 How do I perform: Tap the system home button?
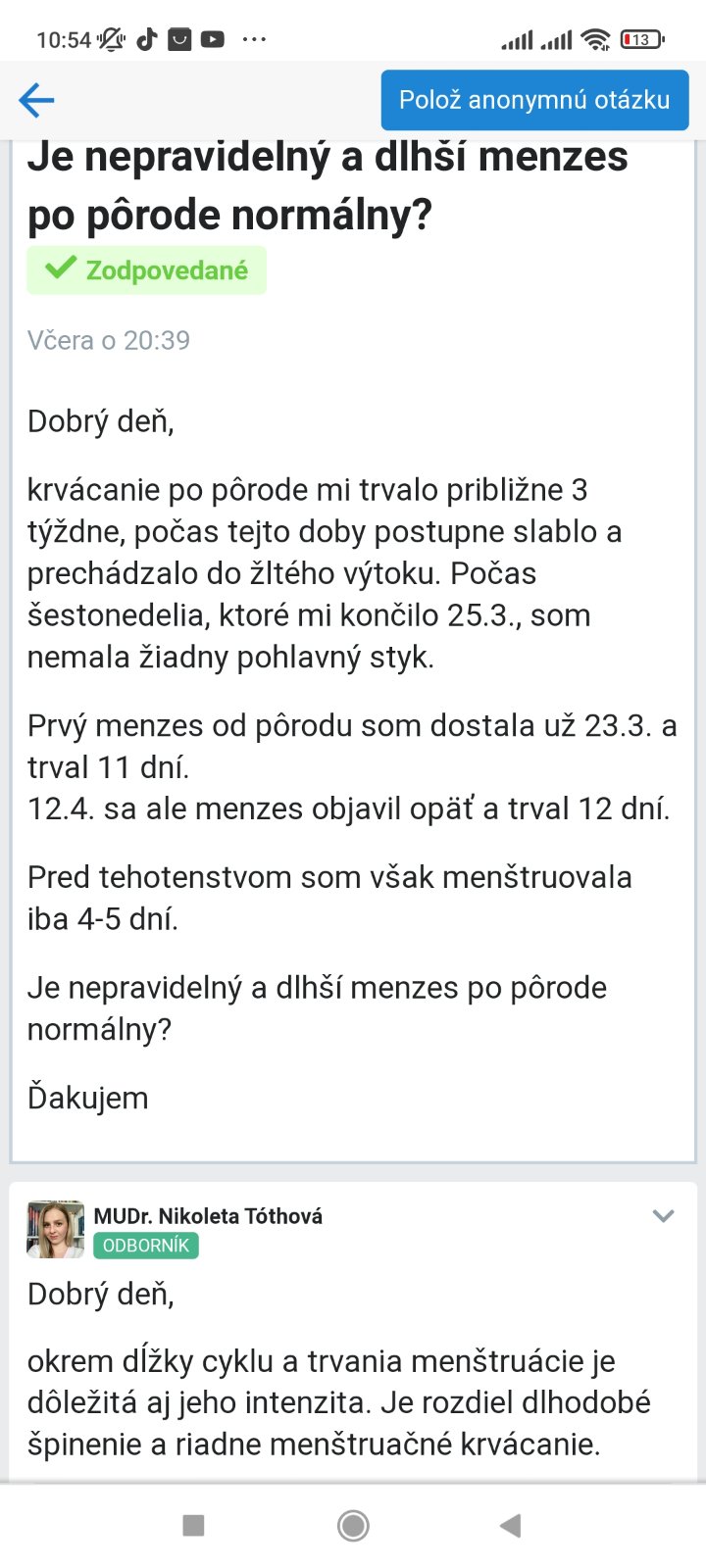point(353,1525)
